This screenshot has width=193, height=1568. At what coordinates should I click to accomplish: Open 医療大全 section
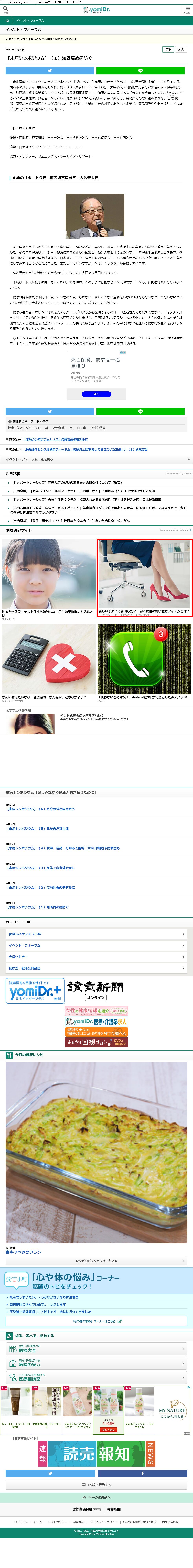[96, 1349]
